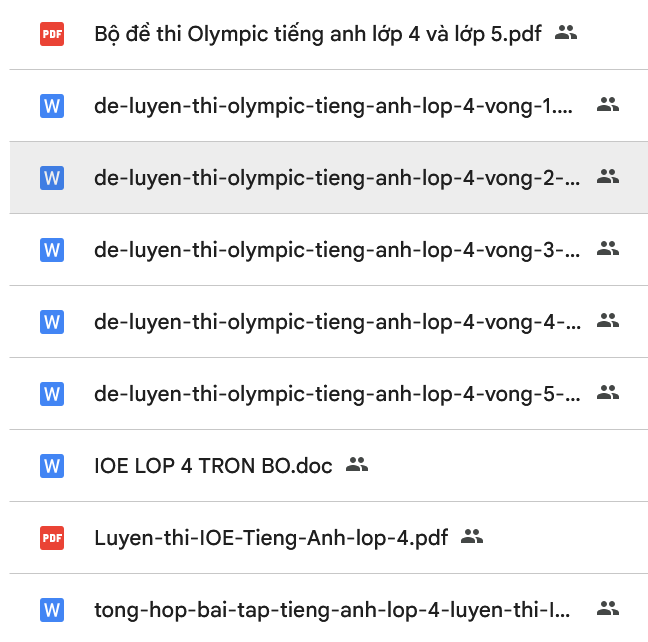Open the Word file ending in vong-1

(334, 105)
